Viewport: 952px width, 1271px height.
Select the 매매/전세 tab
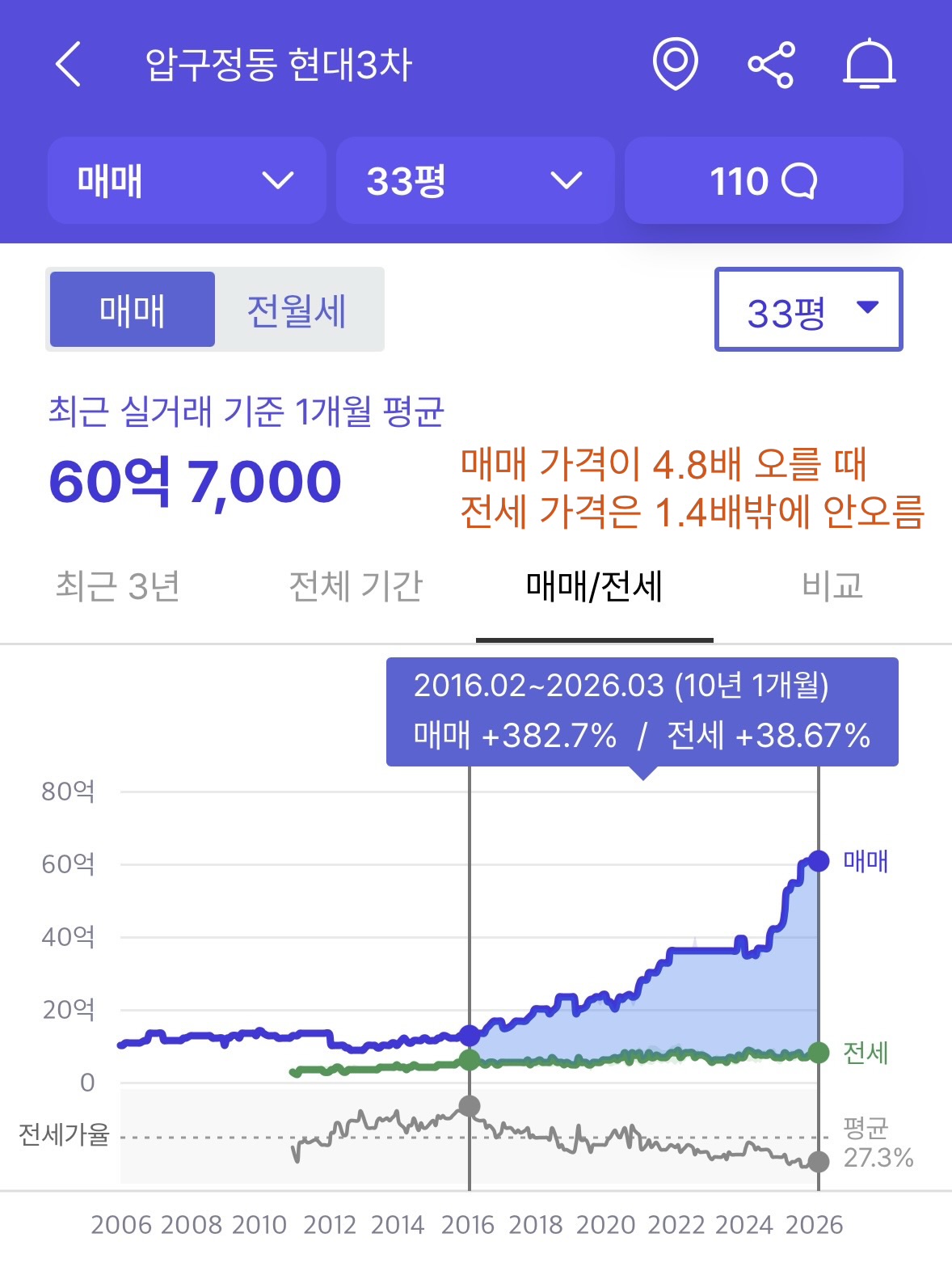[594, 586]
